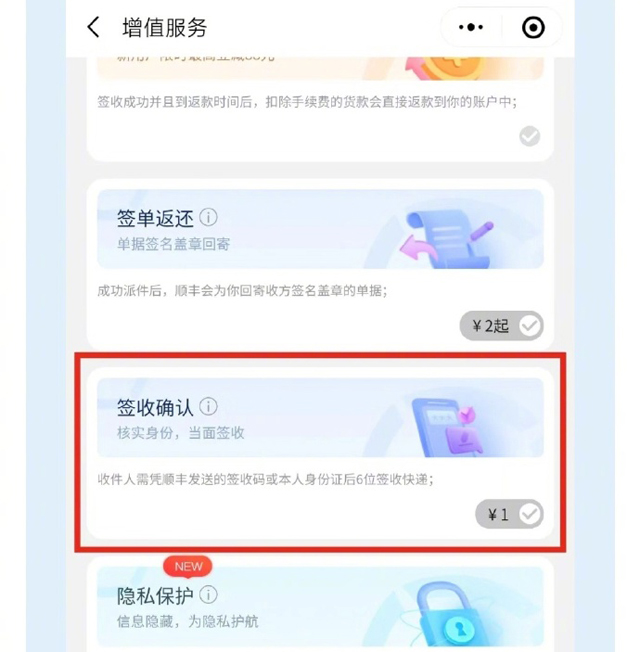Show info about 签单返还

pyautogui.click(x=208, y=217)
